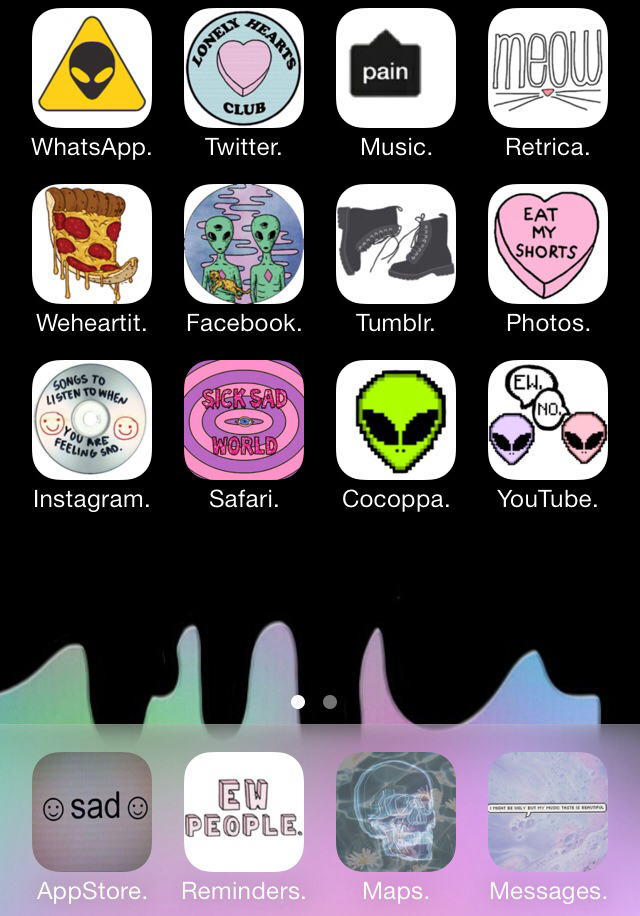Open the Safari browser

(x=244, y=420)
